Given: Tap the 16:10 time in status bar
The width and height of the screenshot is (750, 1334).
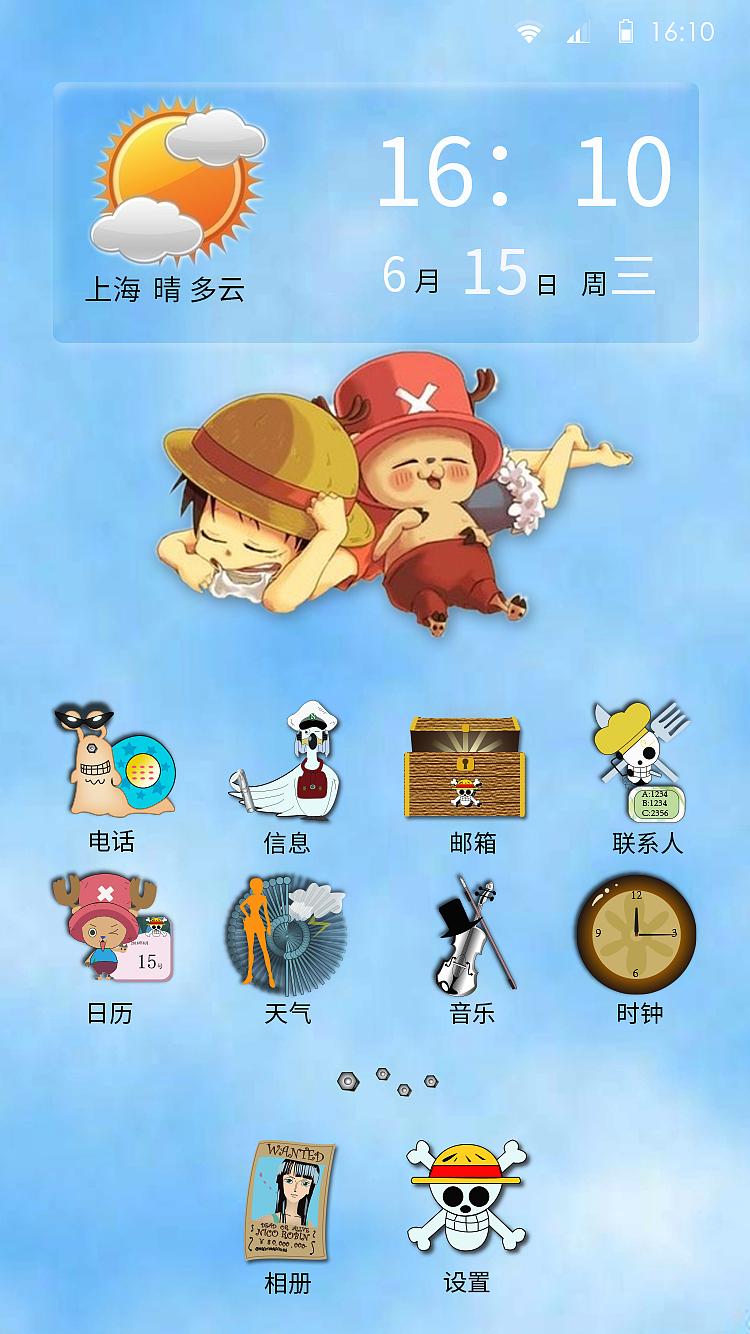Looking at the screenshot, I should click(691, 30).
